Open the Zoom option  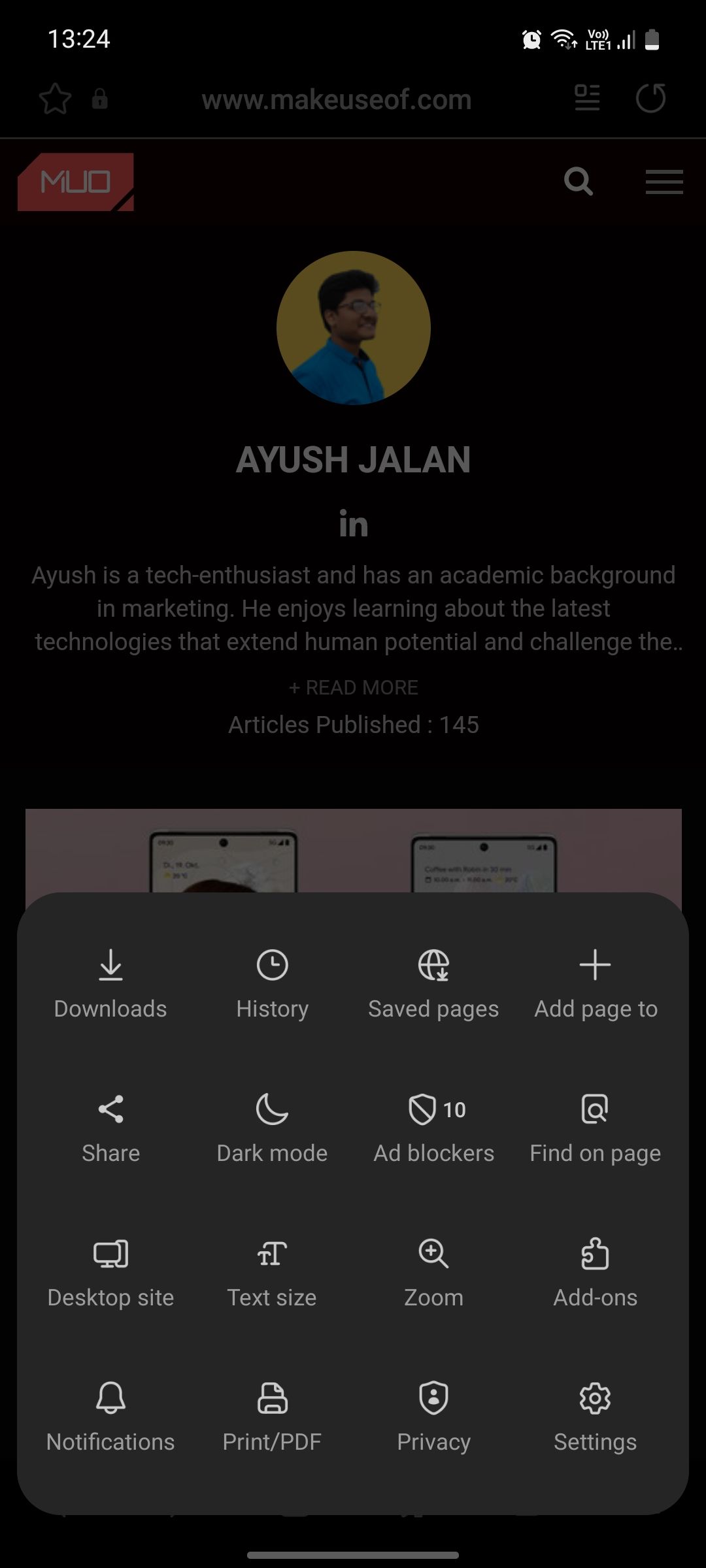click(x=433, y=1272)
